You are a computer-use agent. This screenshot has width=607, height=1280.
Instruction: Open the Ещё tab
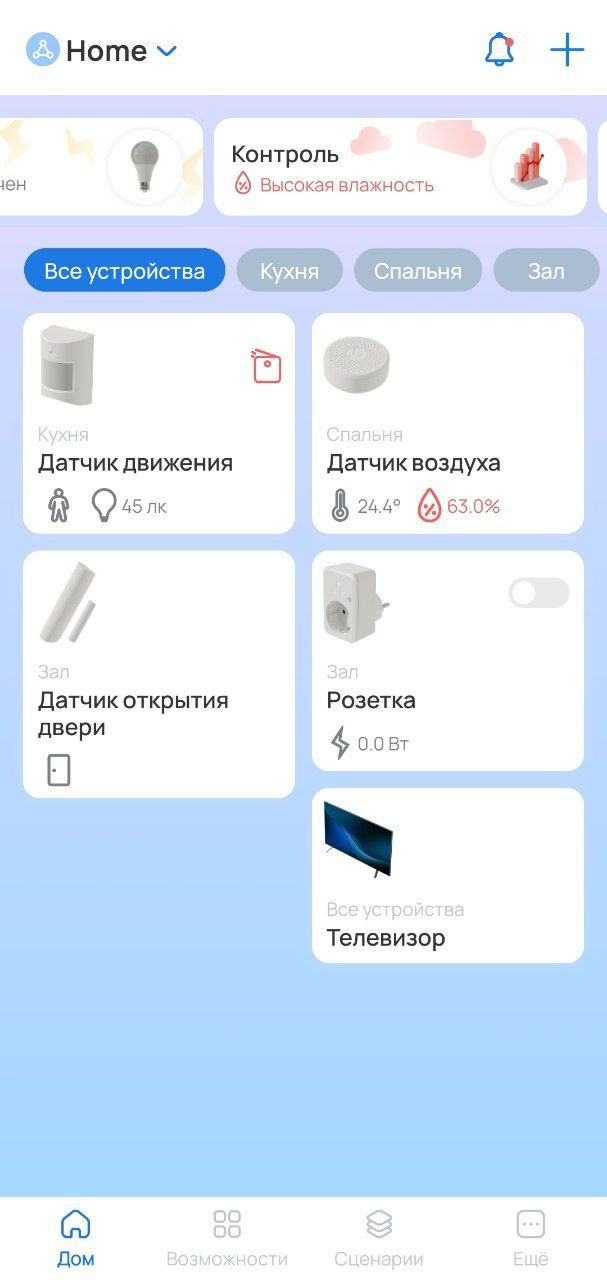click(x=530, y=1238)
